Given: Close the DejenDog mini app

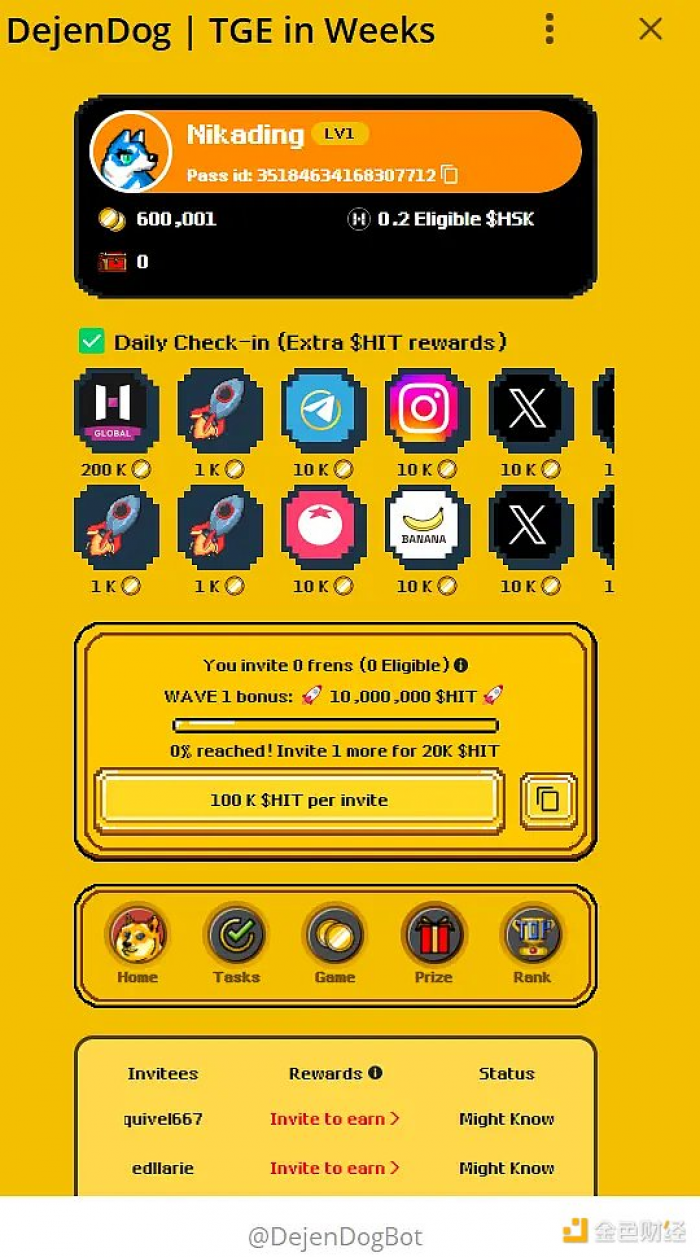Looking at the screenshot, I should (x=651, y=29).
